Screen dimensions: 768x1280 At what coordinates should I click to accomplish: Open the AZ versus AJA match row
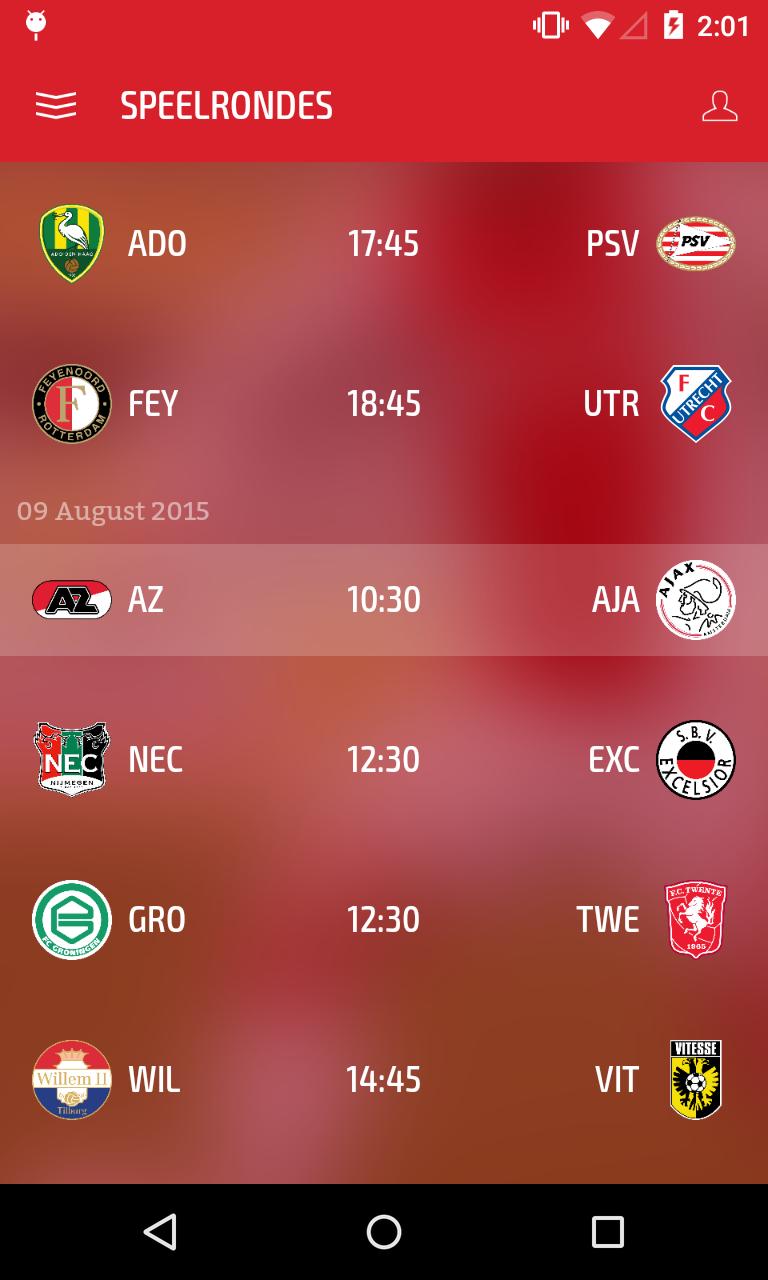tap(384, 599)
